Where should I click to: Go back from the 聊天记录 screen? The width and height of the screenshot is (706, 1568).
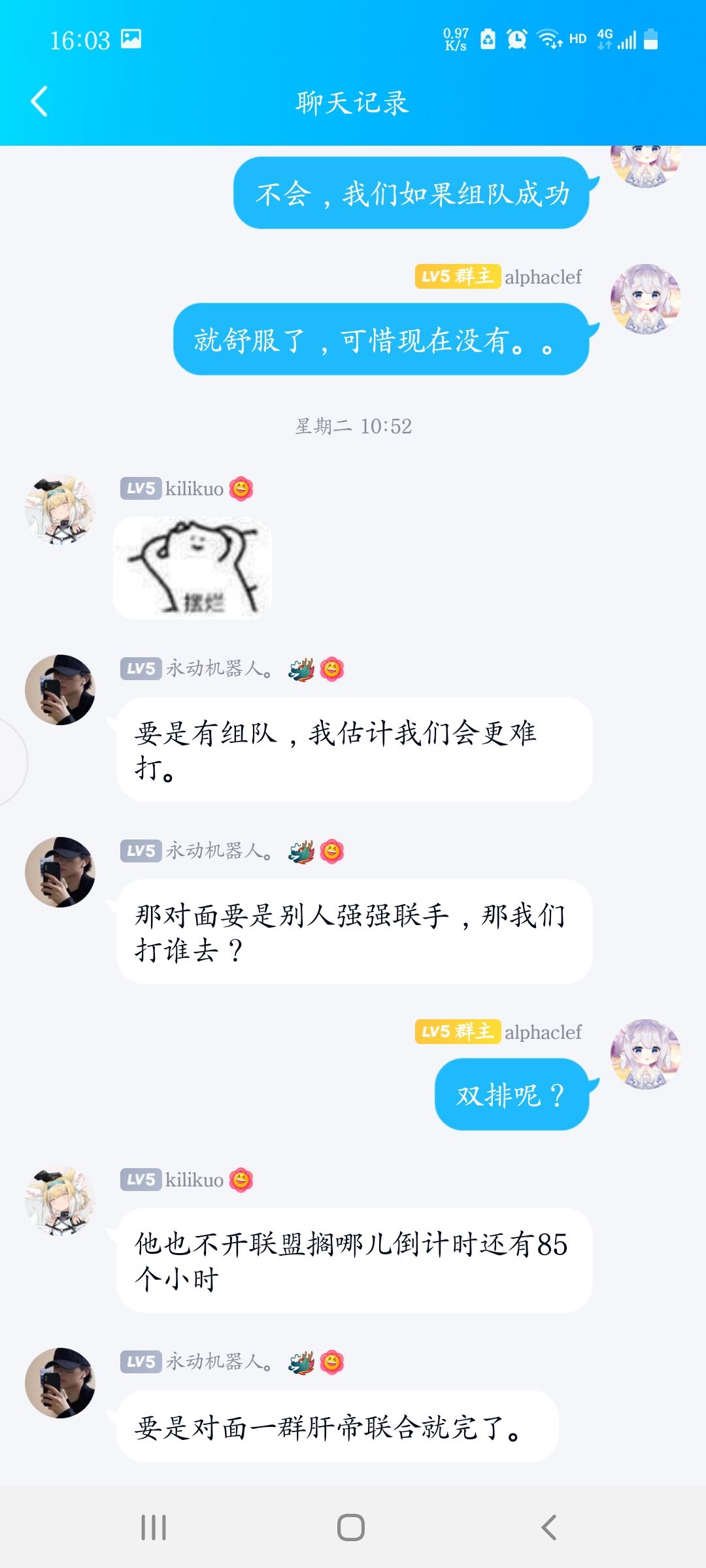[x=40, y=102]
